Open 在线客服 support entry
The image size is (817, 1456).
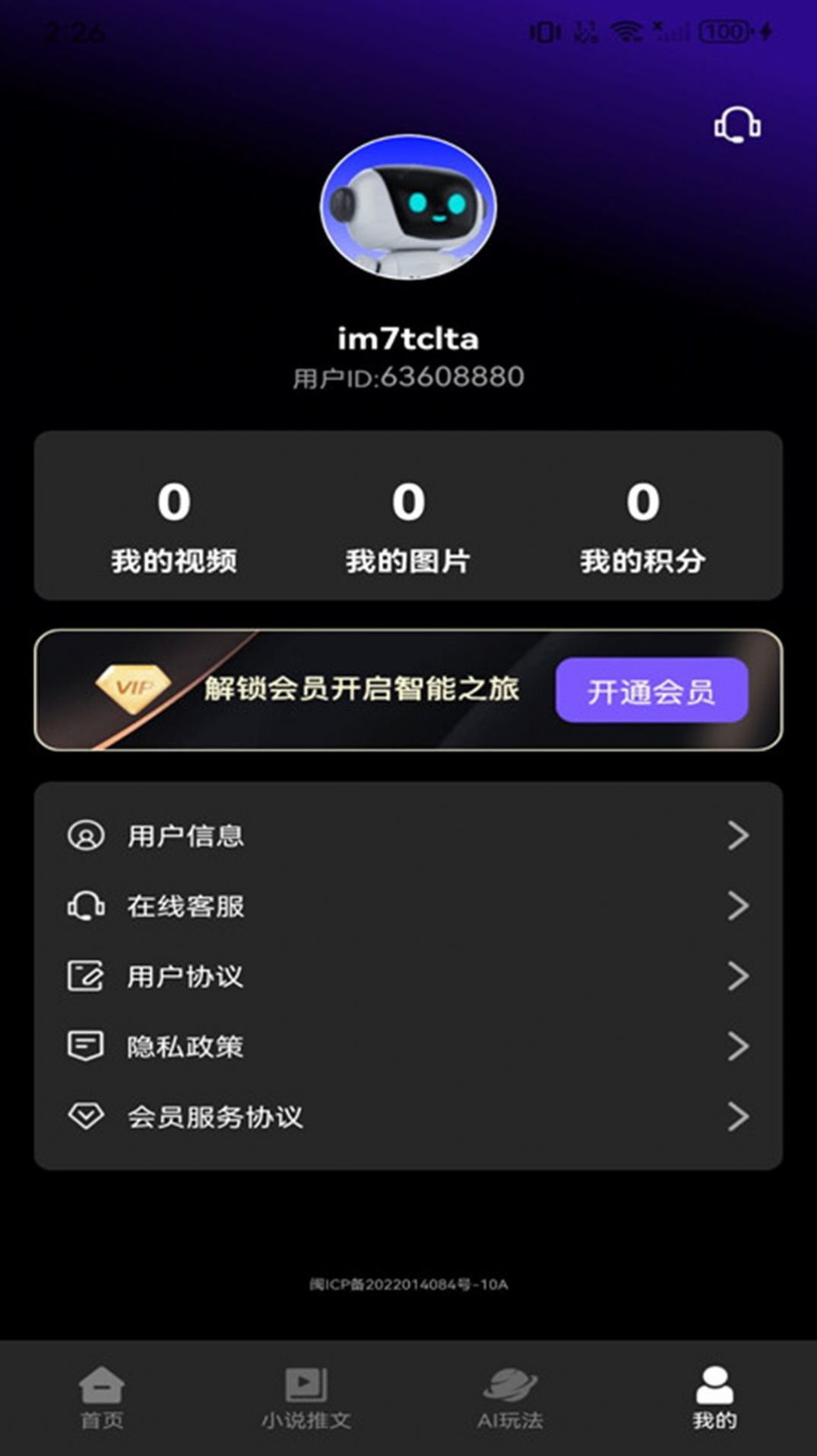(x=185, y=905)
